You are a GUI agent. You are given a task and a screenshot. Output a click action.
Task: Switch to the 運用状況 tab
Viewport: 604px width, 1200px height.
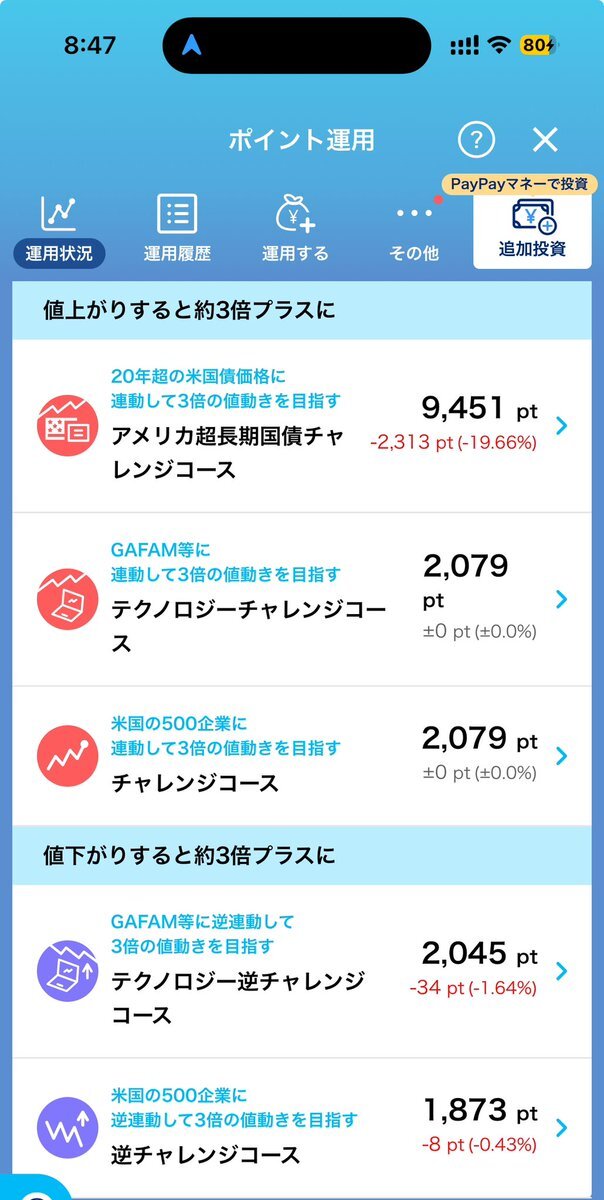click(59, 230)
